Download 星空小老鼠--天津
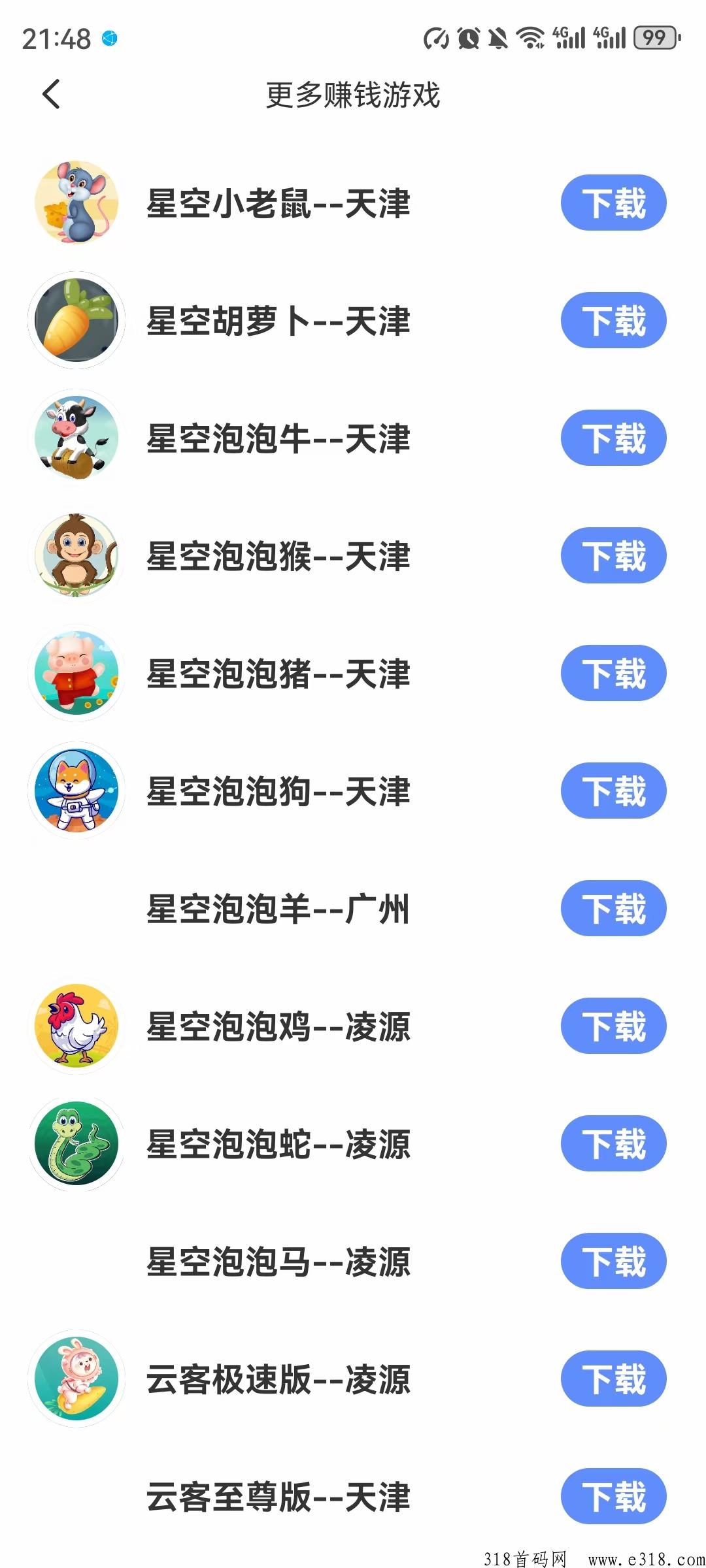This screenshot has height=1568, width=706. pyautogui.click(x=613, y=203)
